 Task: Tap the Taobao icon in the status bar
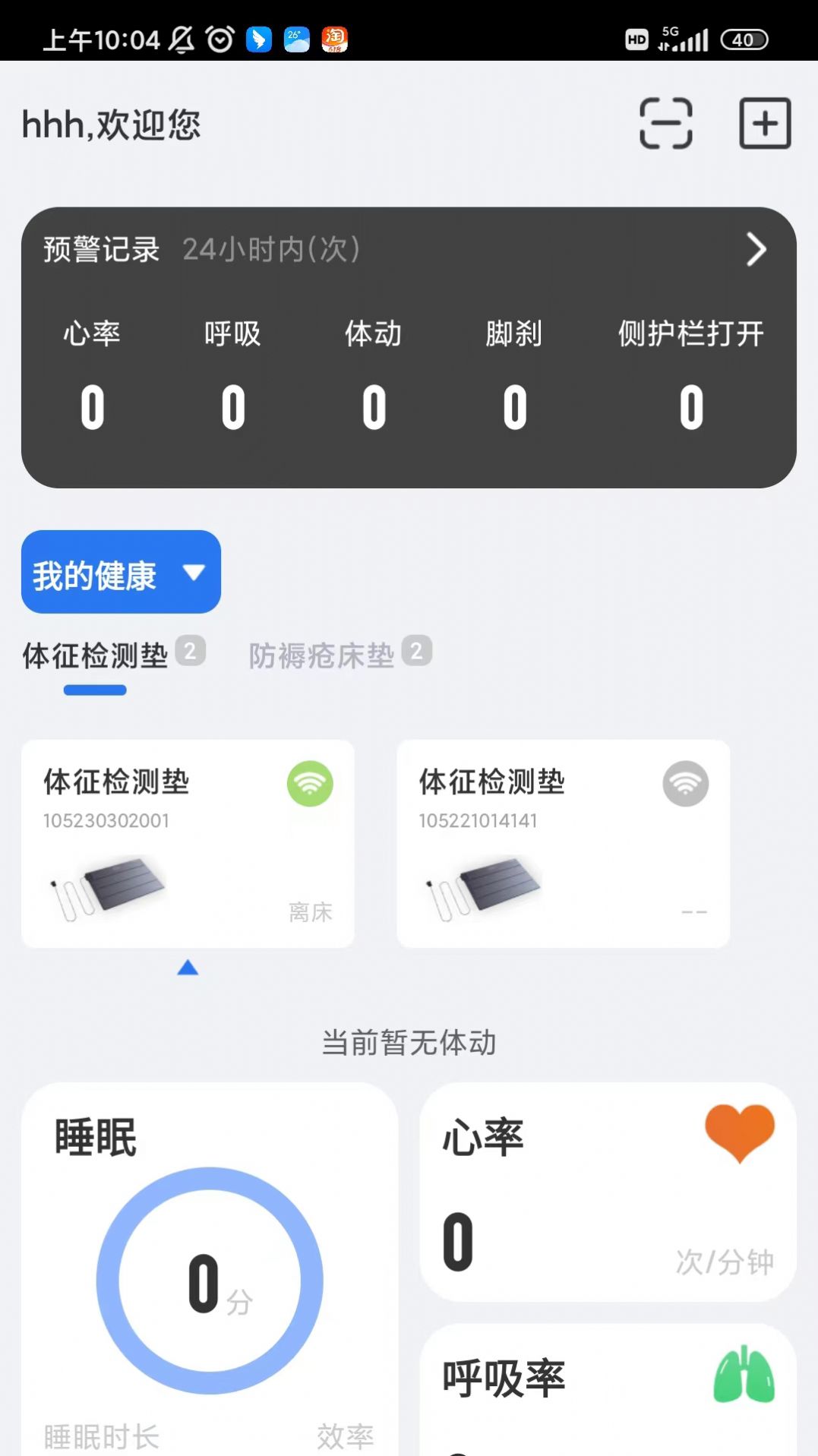[x=335, y=39]
